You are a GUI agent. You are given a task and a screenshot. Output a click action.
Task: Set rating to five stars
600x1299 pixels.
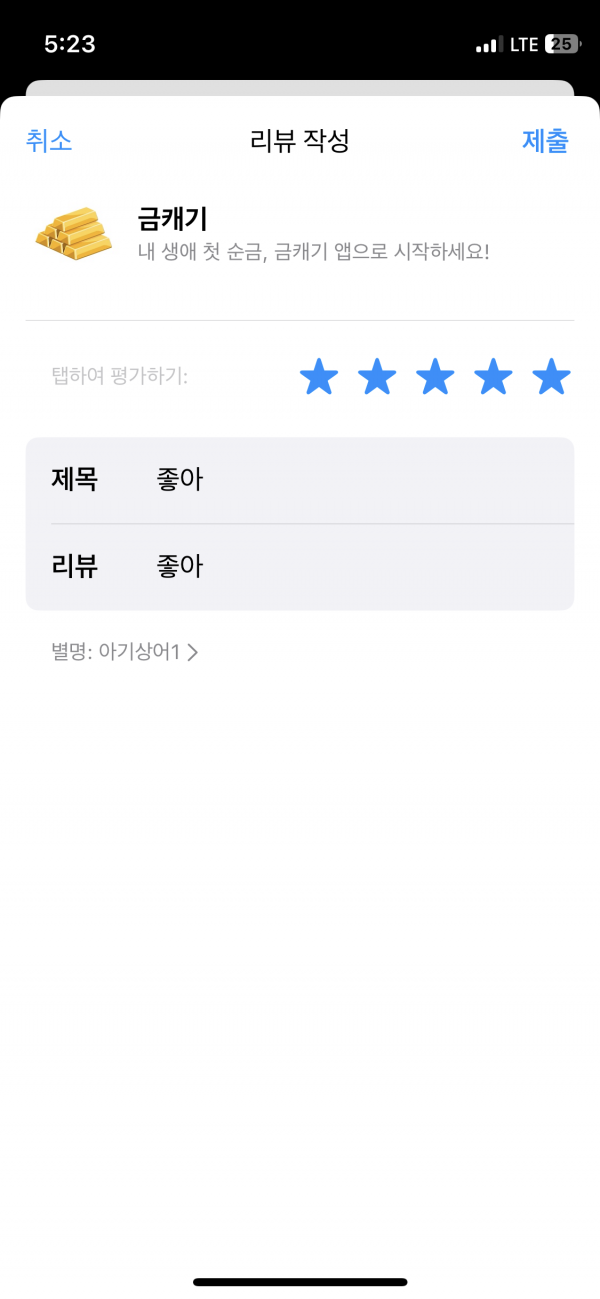click(551, 378)
